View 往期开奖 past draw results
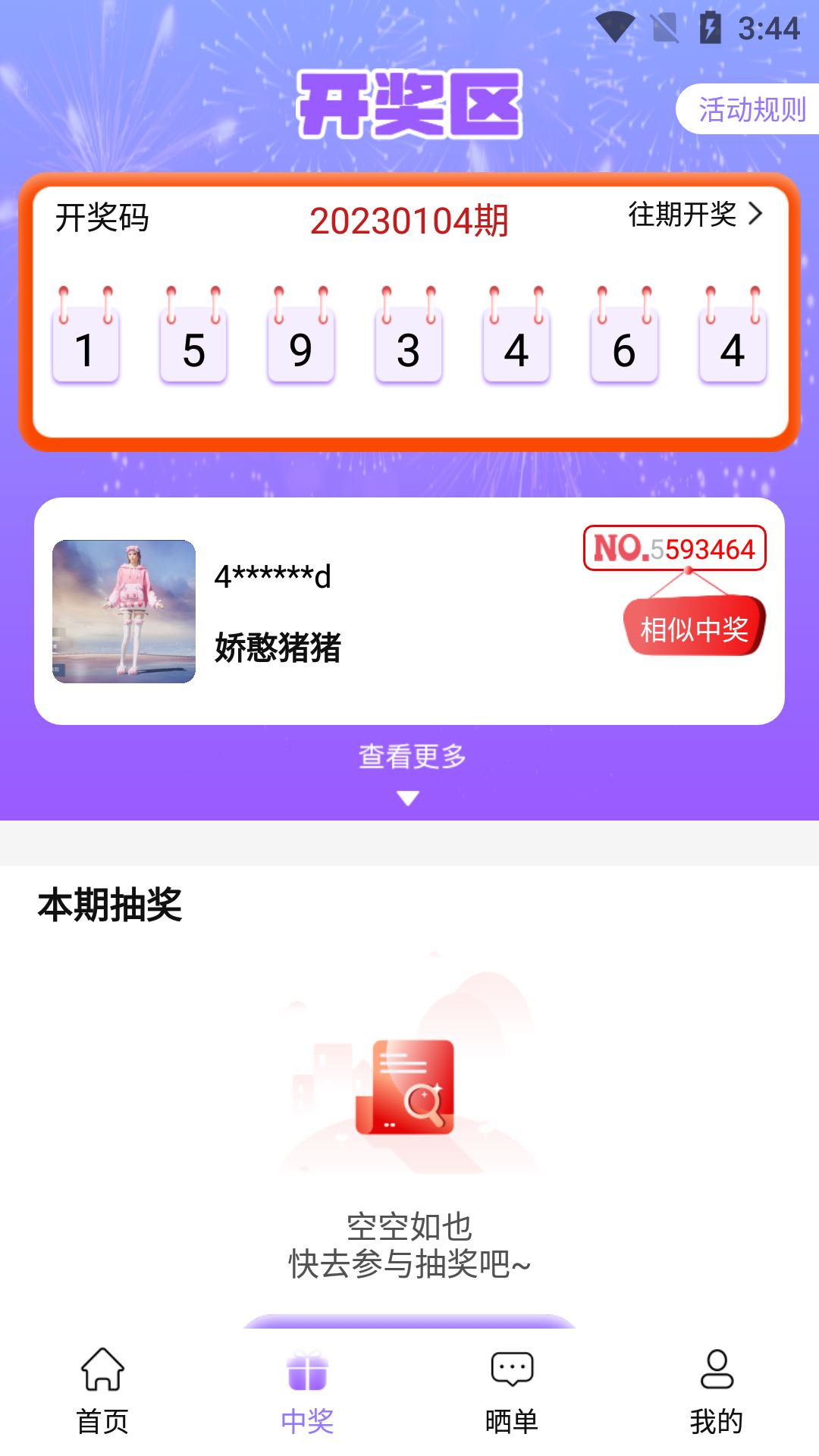Image resolution: width=819 pixels, height=1456 pixels. coord(695,215)
